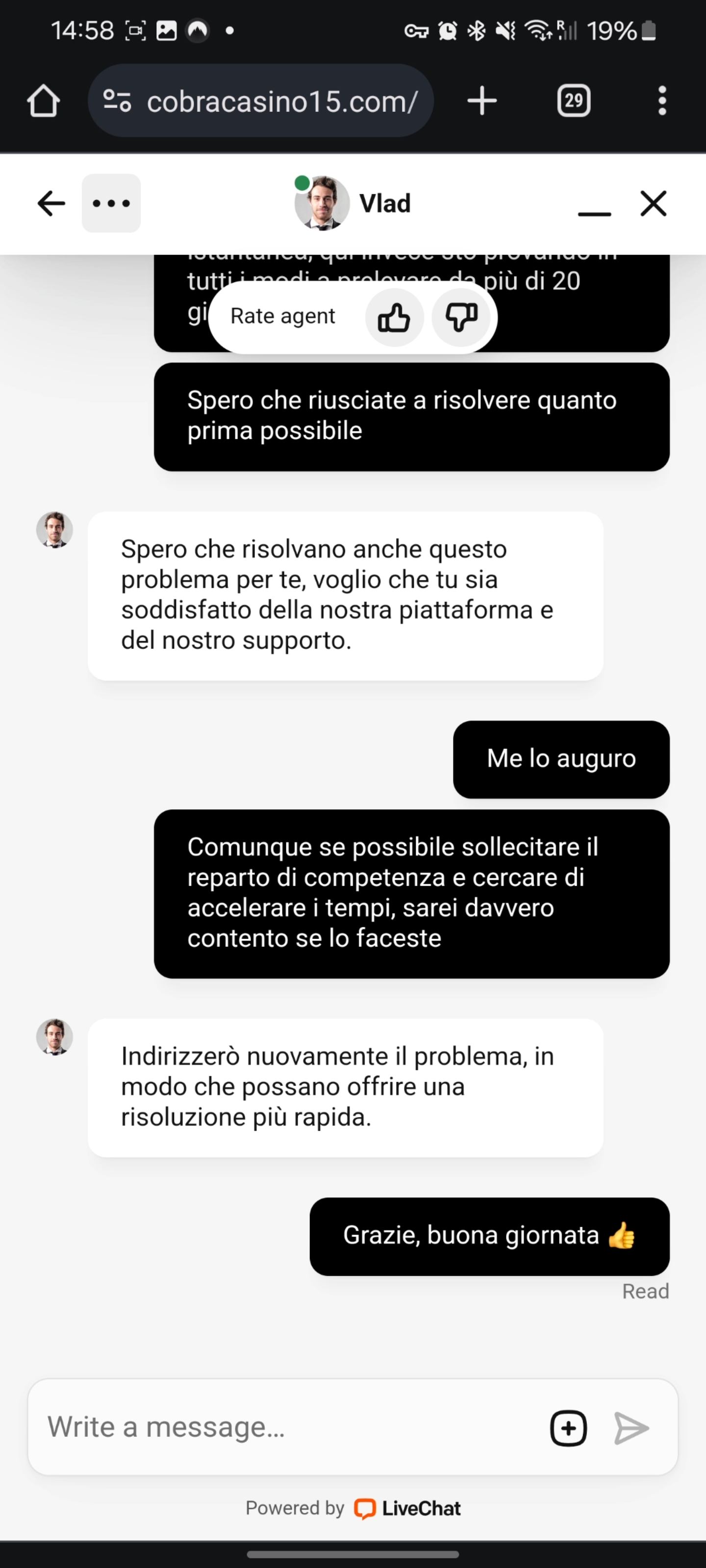Rate the agent with thumbs up
This screenshot has height=1568, width=706.
394,317
